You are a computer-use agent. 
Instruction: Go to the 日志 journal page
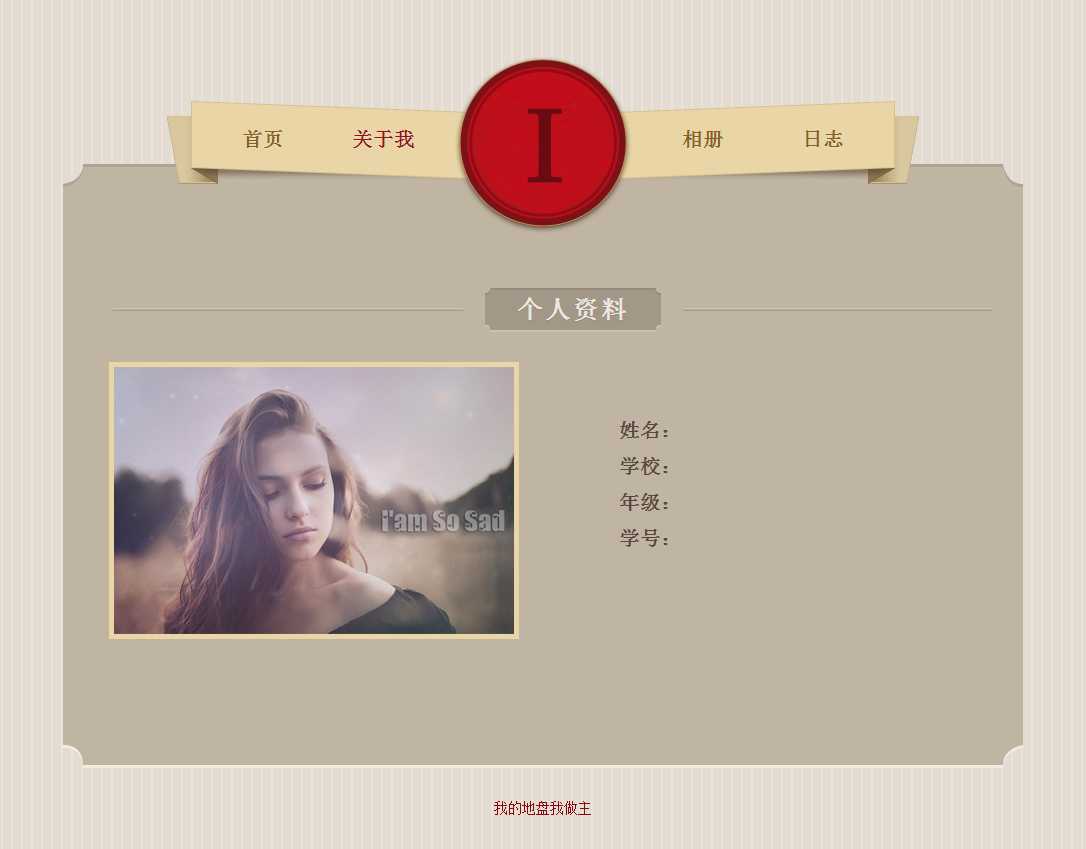pyautogui.click(x=823, y=139)
